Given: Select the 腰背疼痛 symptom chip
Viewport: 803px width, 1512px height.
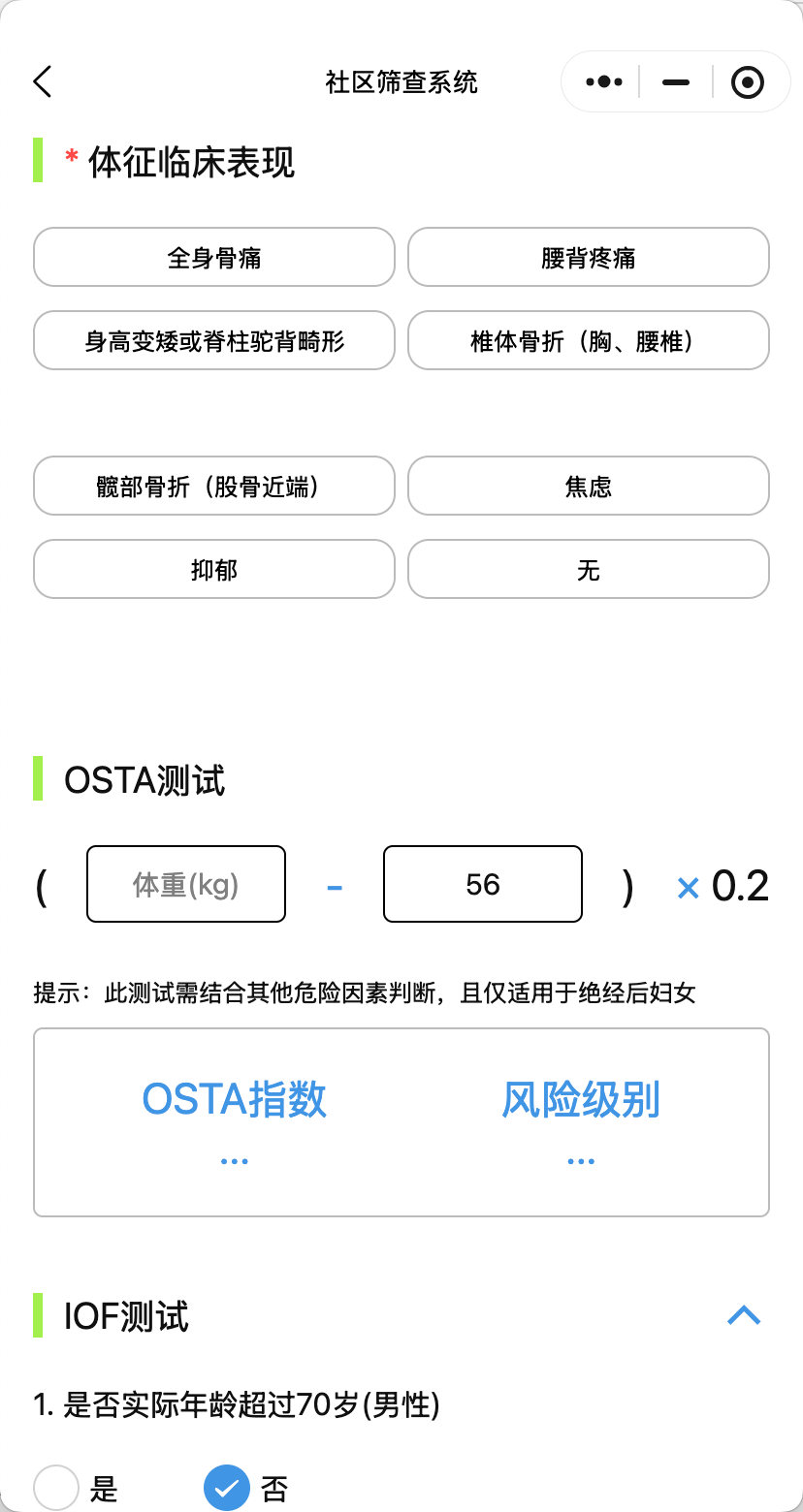Looking at the screenshot, I should [588, 258].
